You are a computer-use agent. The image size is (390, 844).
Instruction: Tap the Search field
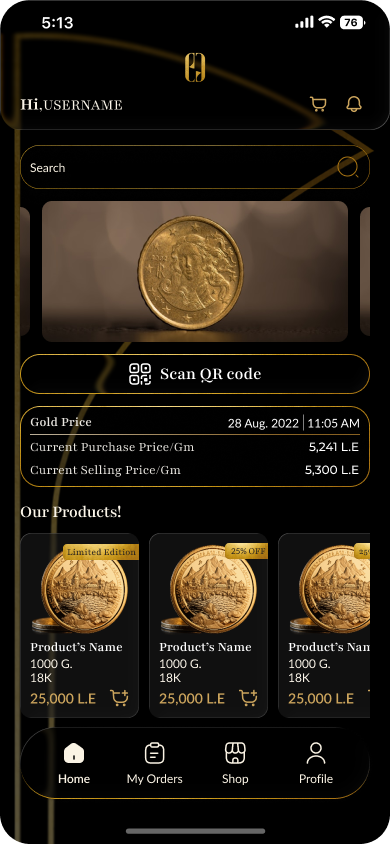pyautogui.click(x=195, y=167)
